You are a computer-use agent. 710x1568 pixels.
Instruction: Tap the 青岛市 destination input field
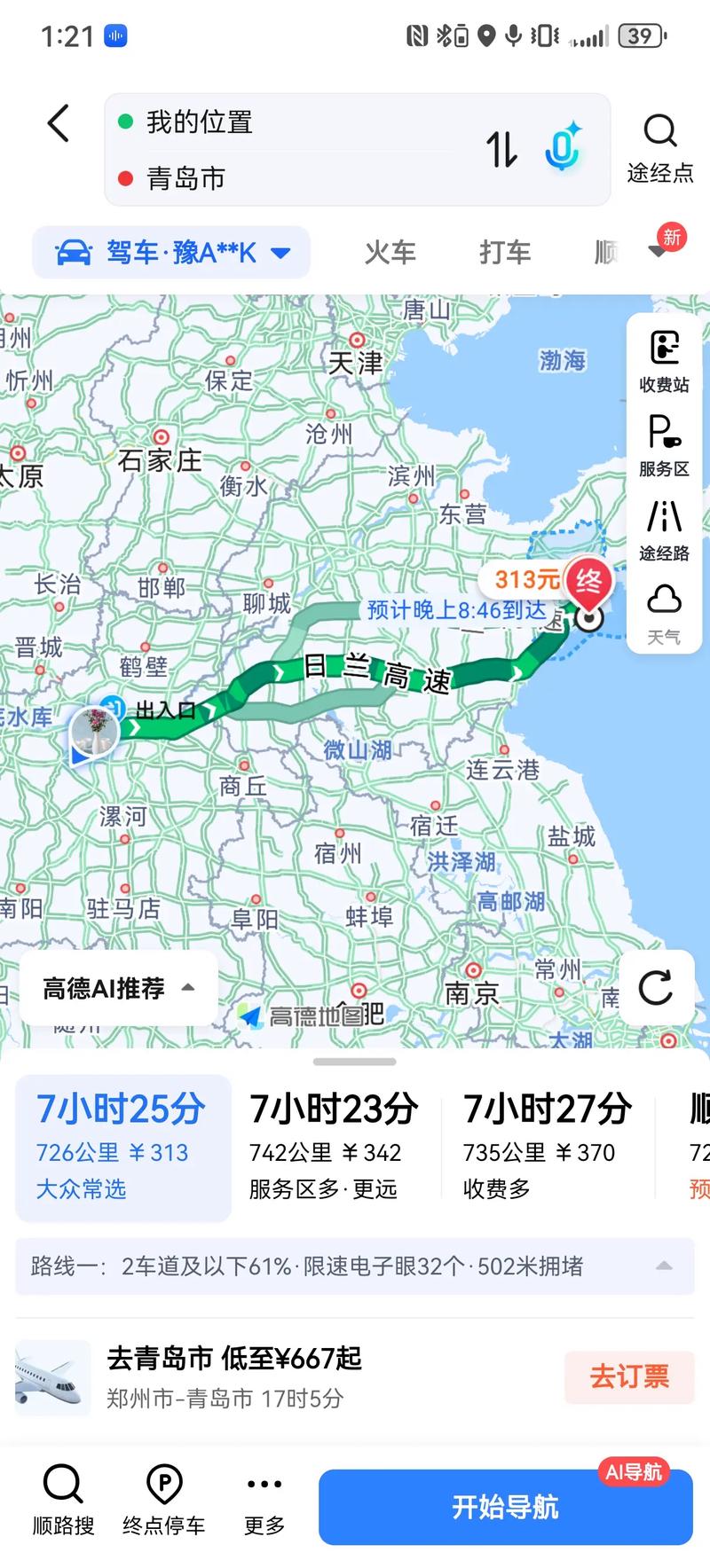pos(266,177)
